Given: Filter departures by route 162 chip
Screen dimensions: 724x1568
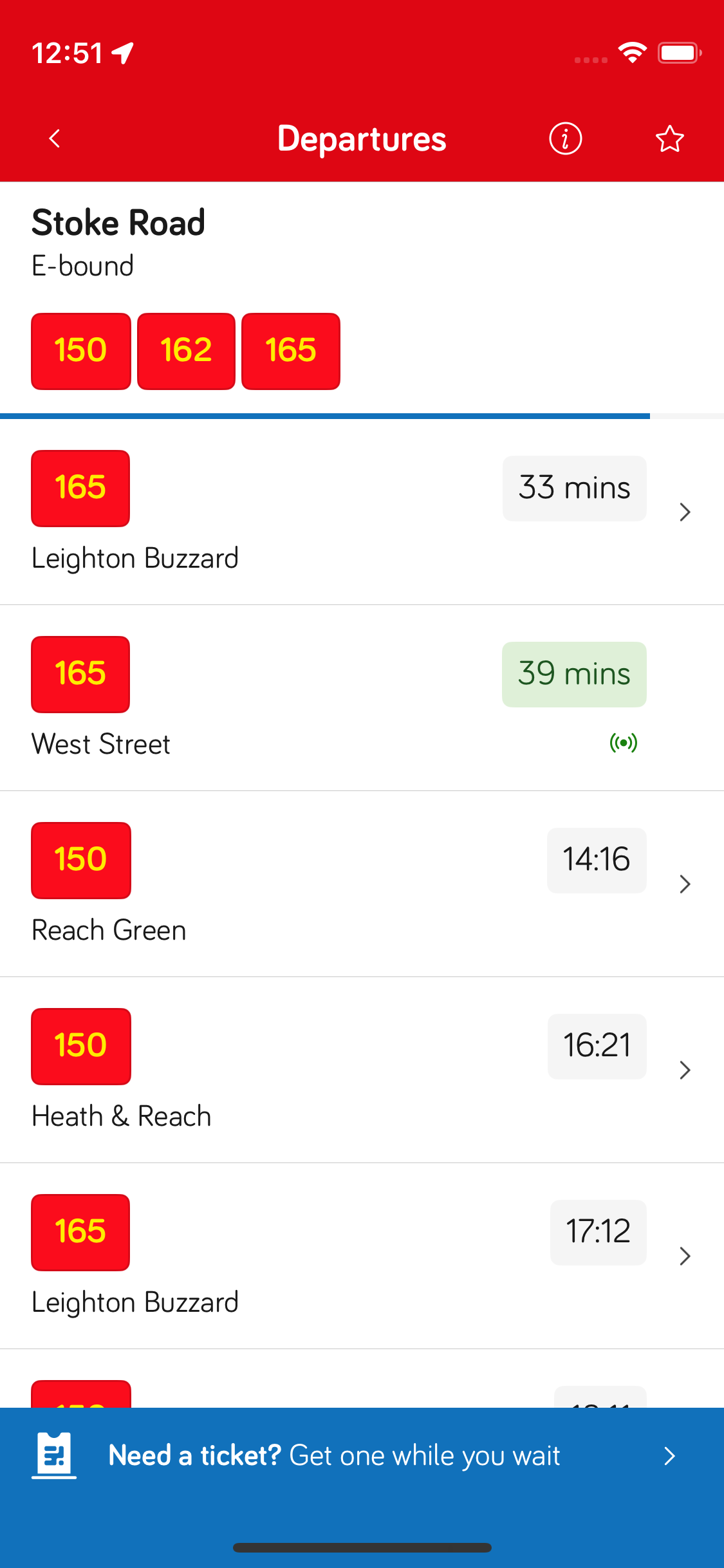Looking at the screenshot, I should pos(186,351).
